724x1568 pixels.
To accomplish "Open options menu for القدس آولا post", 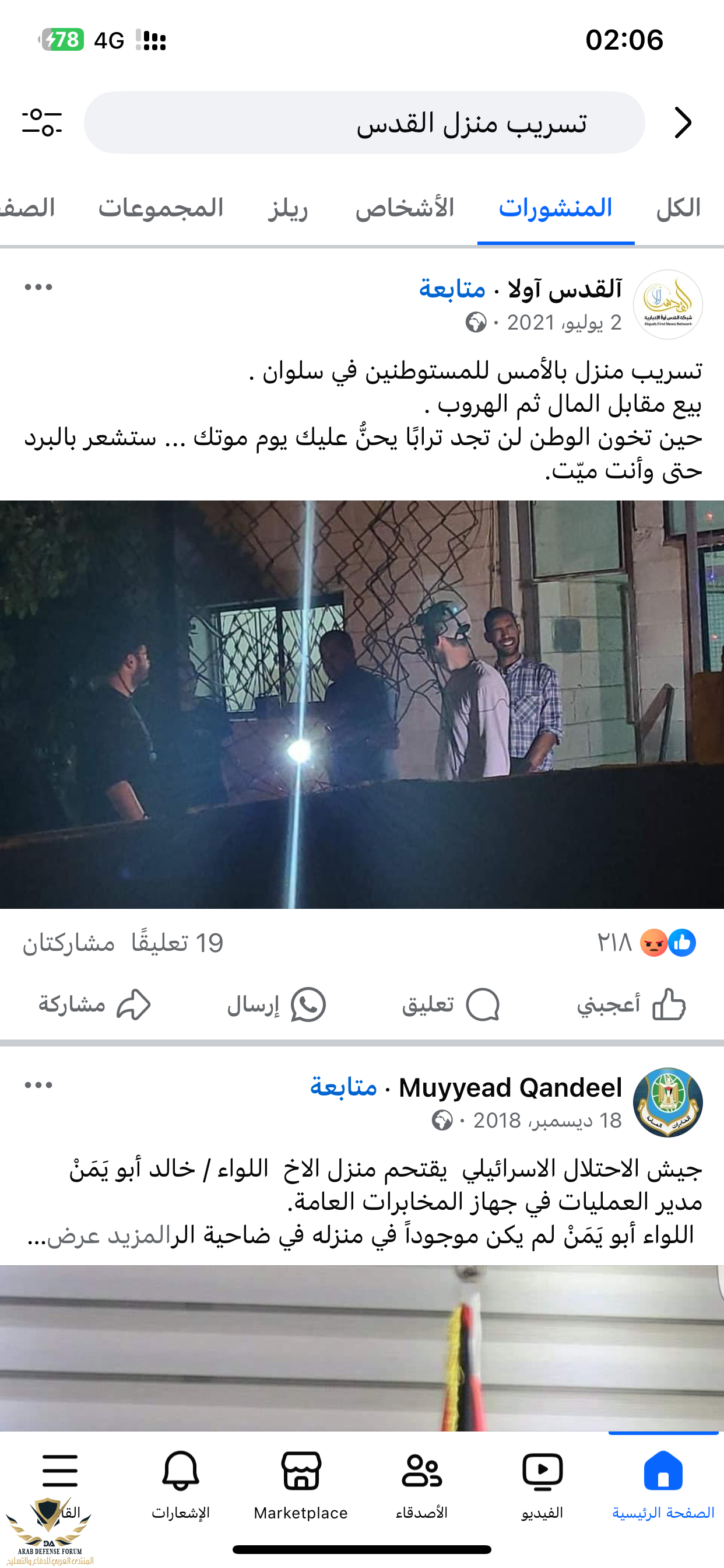I will click(38, 288).
